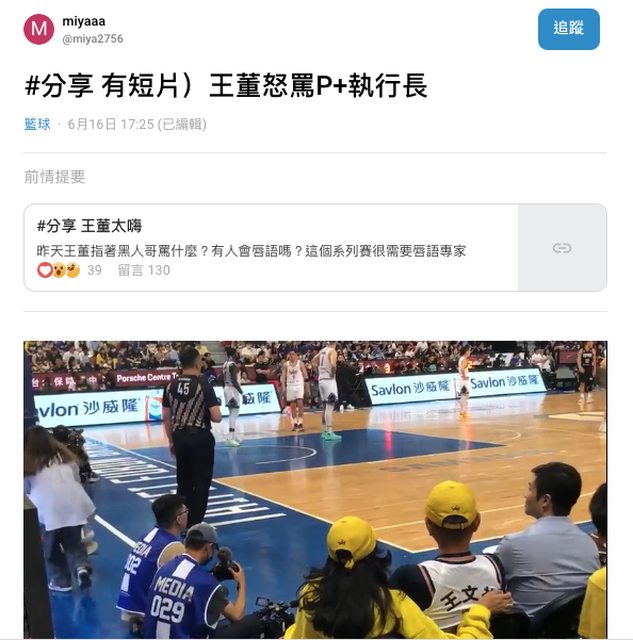Open miyaaa's profile avatar

39,29
